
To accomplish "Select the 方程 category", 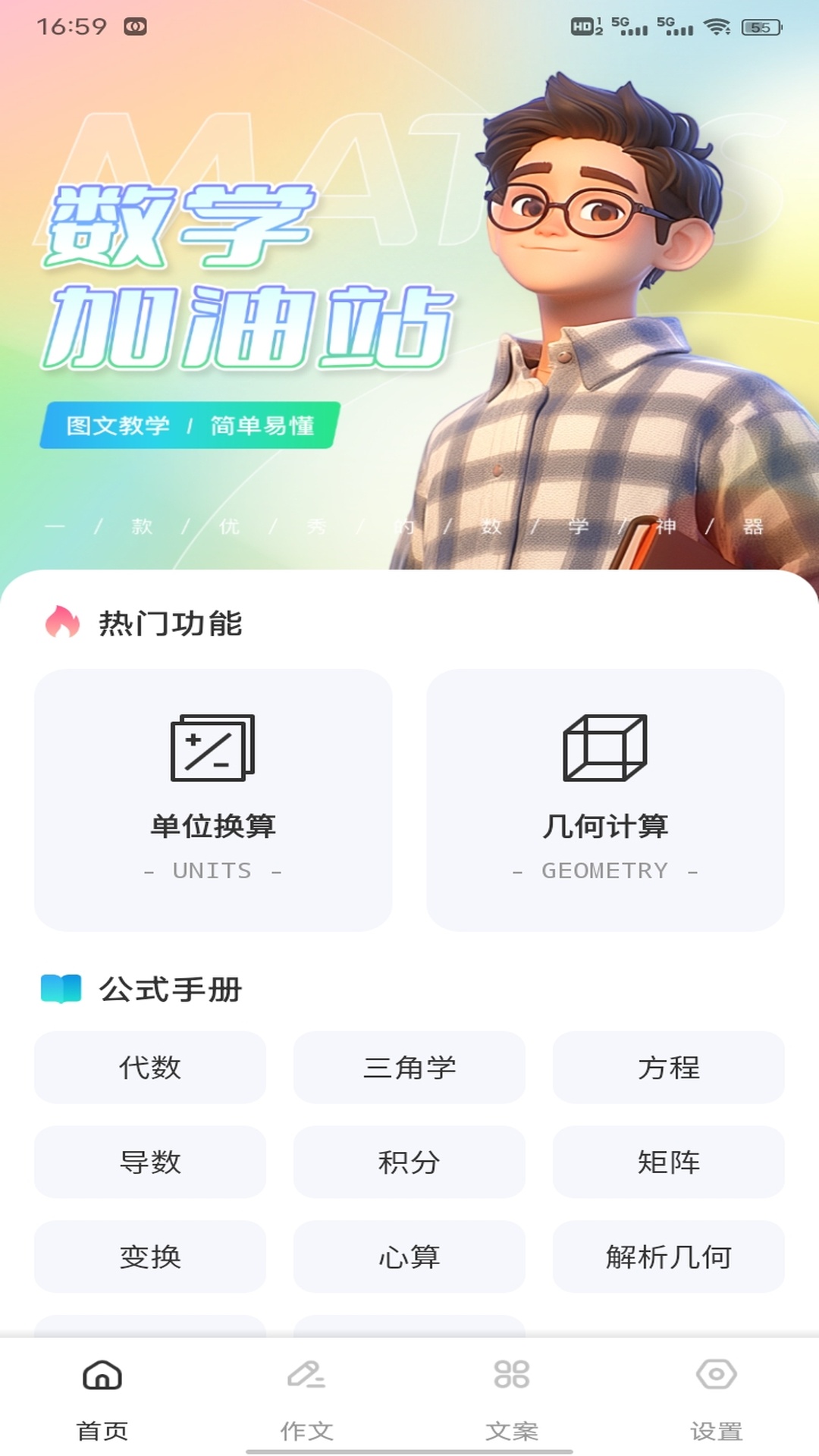I will (x=669, y=1068).
